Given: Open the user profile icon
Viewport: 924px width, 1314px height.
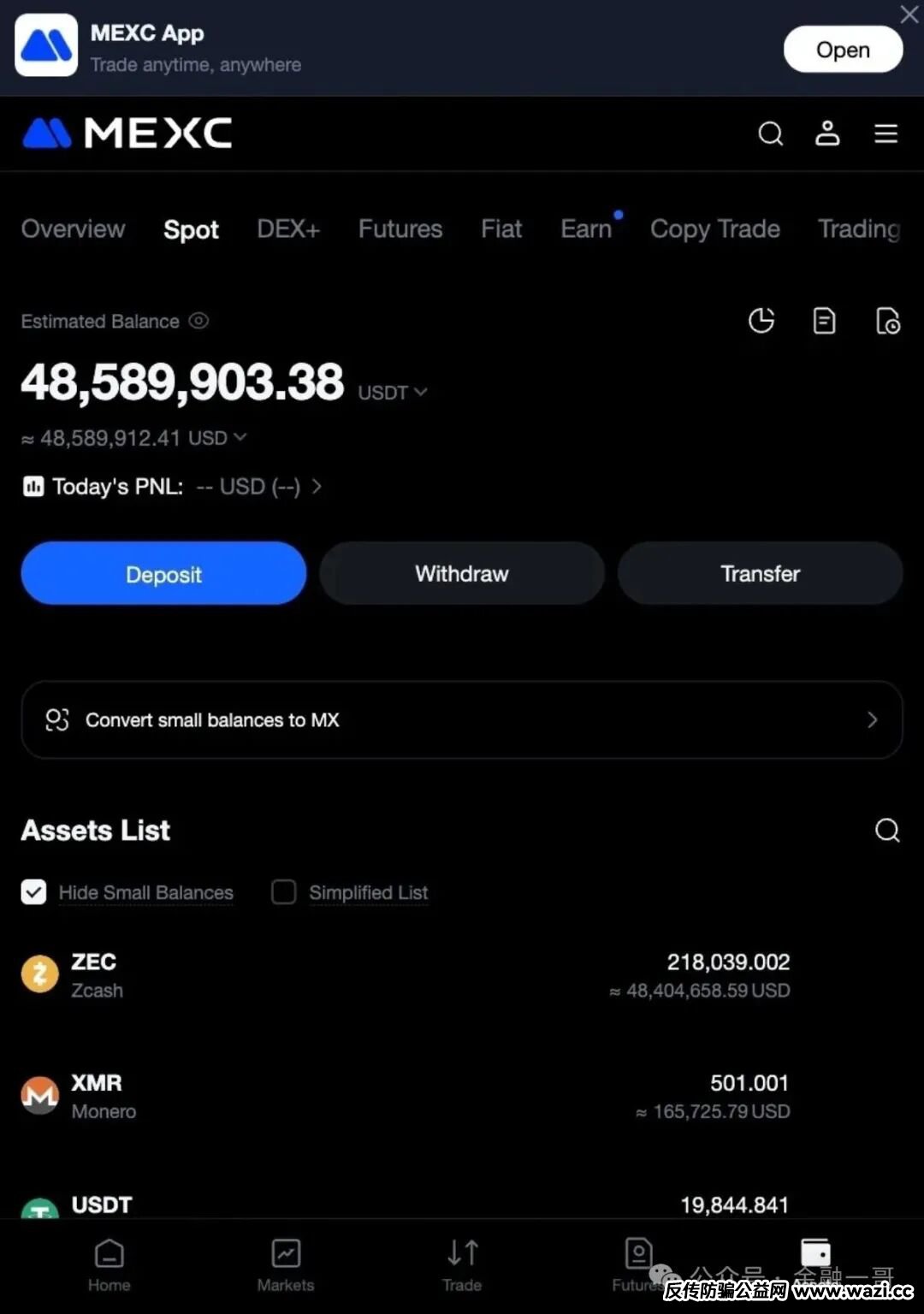Looking at the screenshot, I should coord(827,133).
